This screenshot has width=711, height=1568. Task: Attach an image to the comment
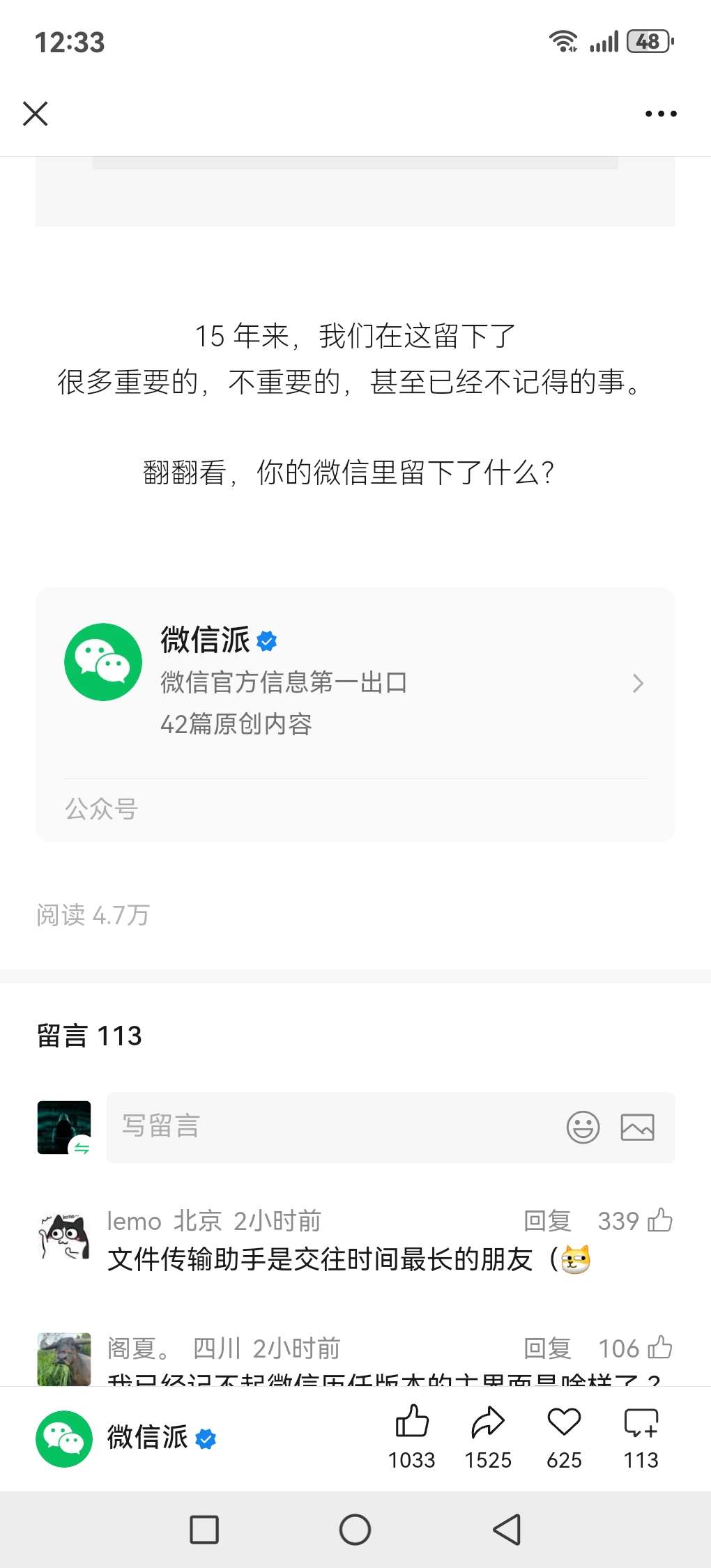click(x=637, y=1127)
